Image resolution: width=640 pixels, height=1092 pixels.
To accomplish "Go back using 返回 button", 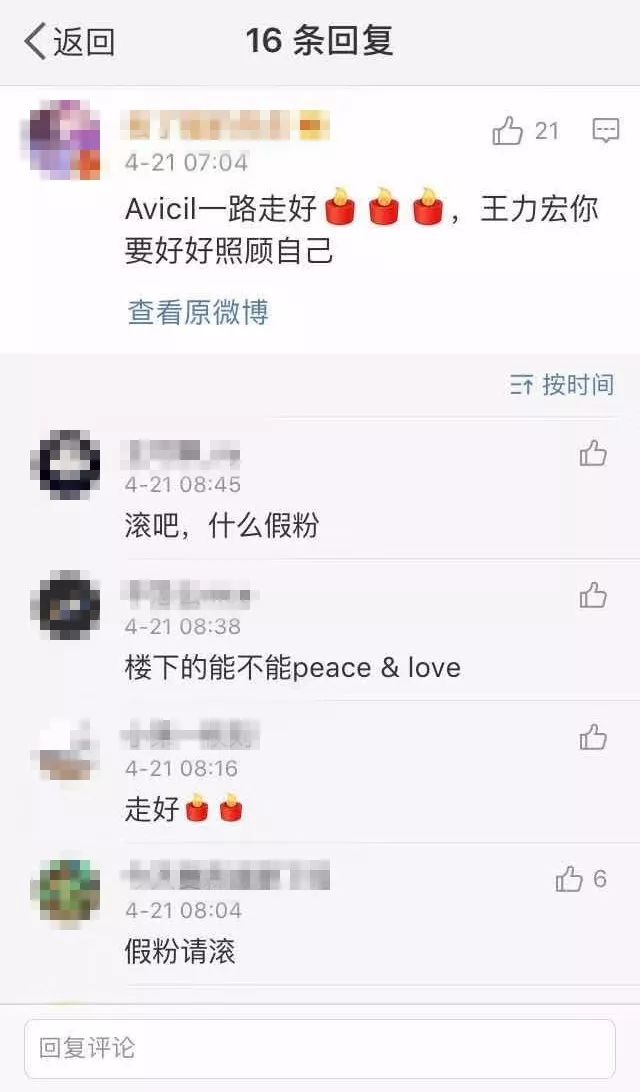I will (68, 42).
